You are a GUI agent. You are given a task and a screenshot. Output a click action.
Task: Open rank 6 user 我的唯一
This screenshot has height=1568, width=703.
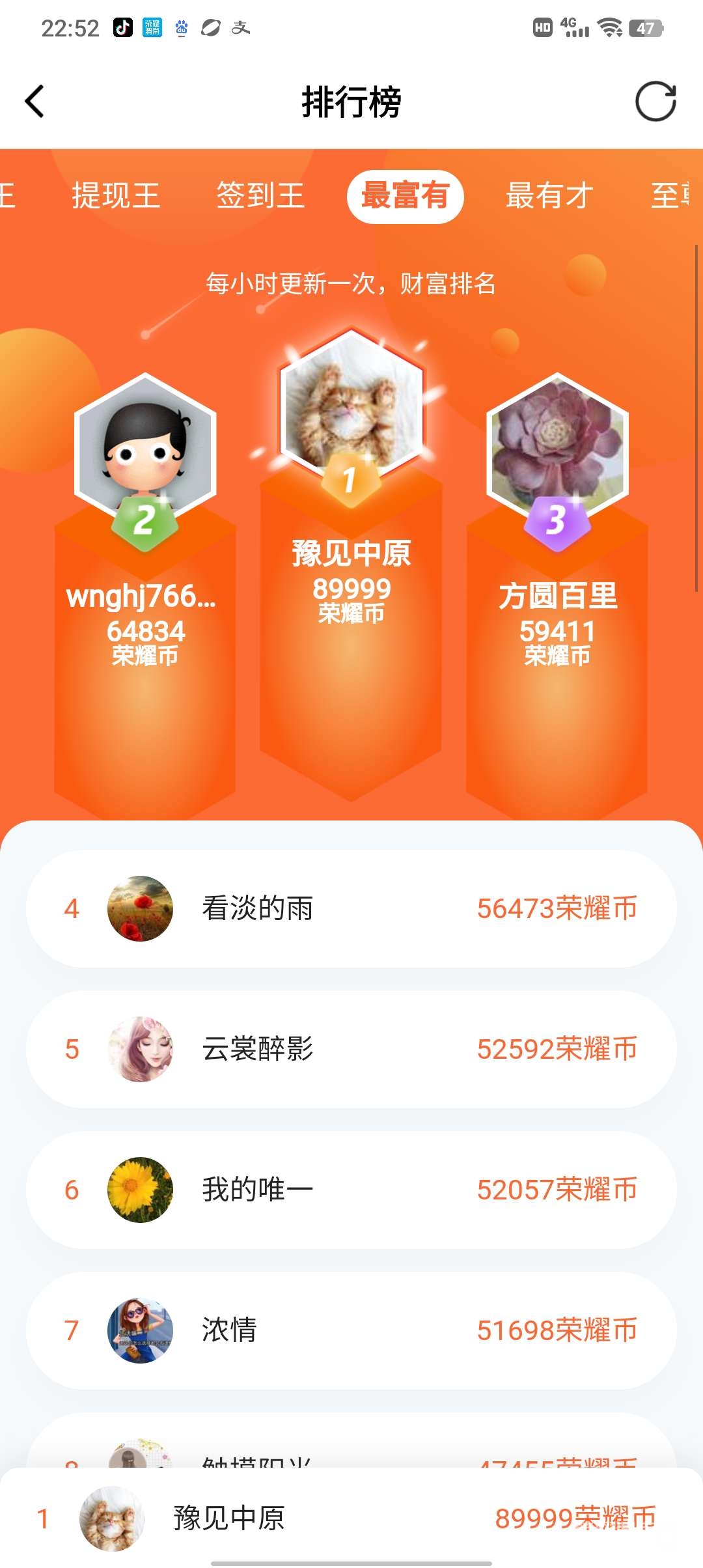(351, 1190)
